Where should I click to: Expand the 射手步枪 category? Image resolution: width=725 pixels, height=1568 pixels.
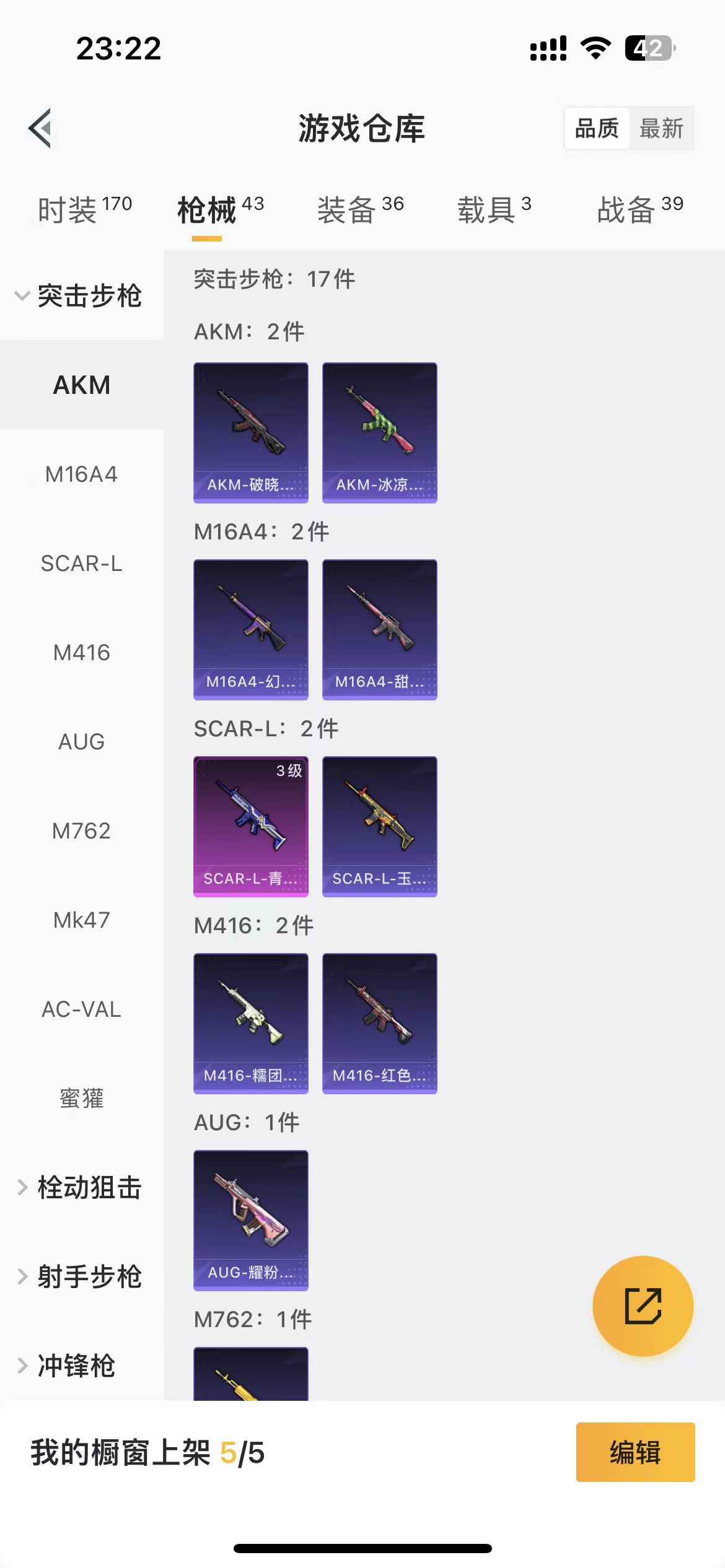(x=81, y=1277)
